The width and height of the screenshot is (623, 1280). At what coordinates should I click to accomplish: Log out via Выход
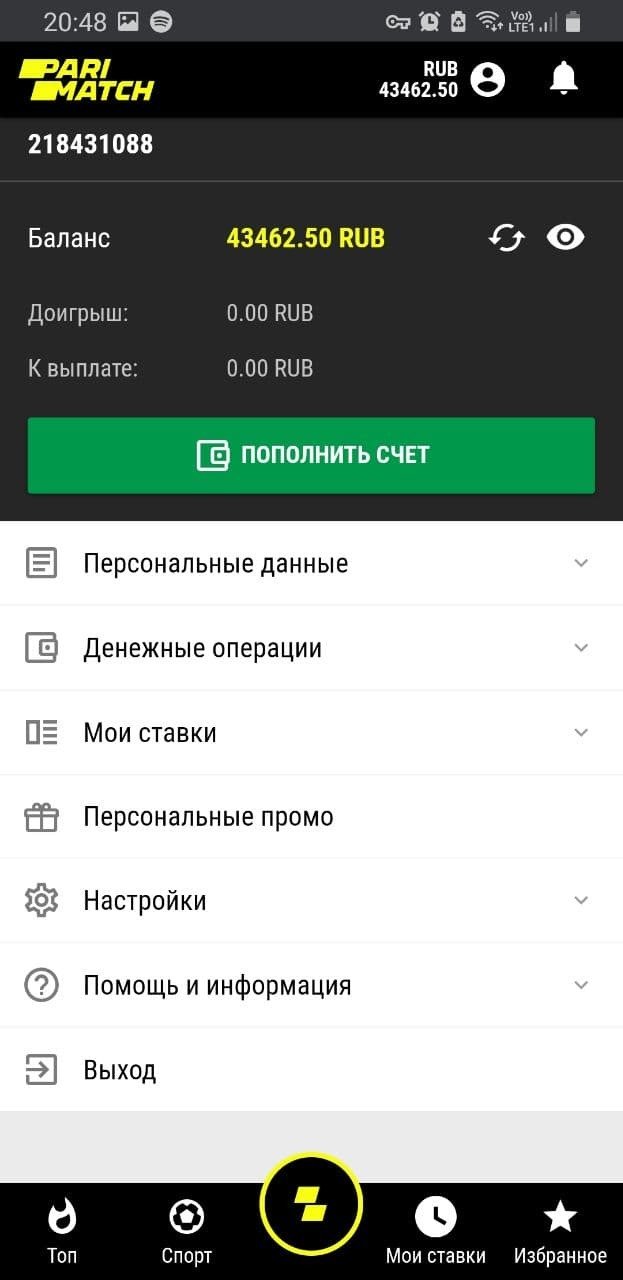point(311,1071)
